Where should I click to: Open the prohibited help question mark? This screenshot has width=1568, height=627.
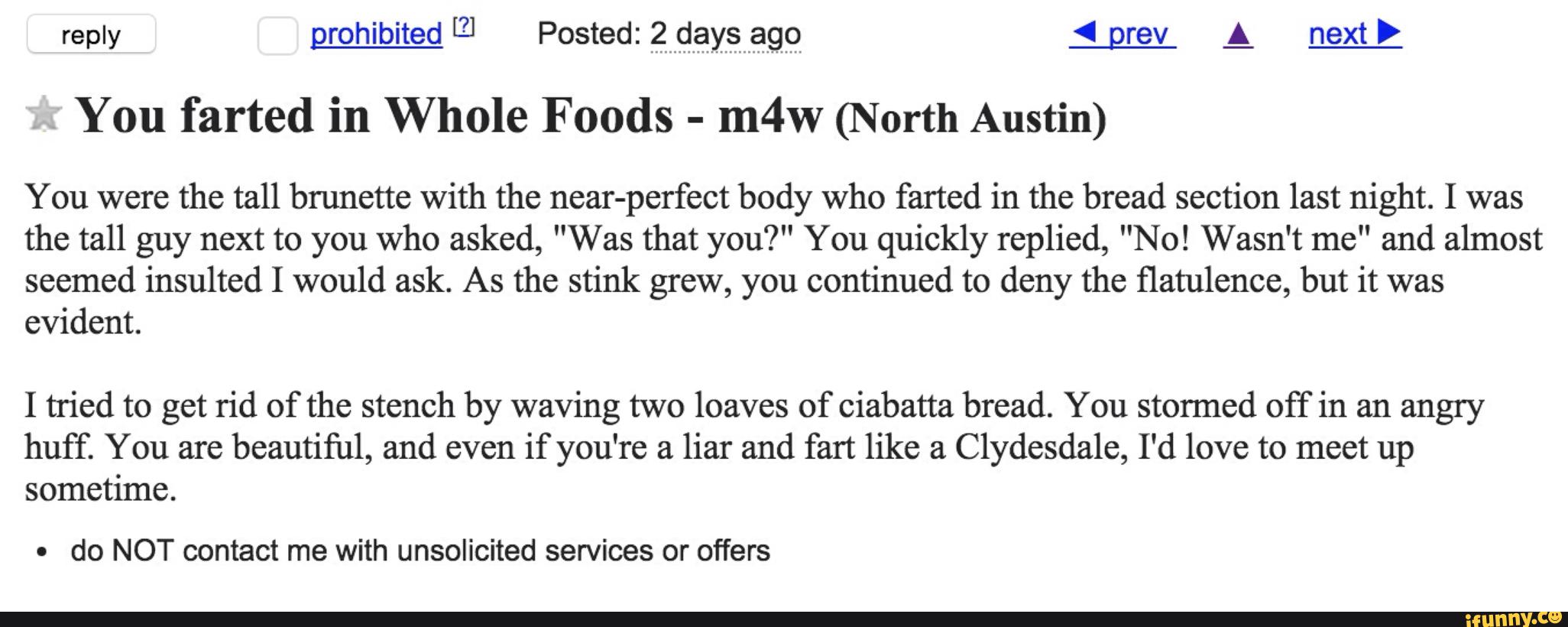point(464,28)
